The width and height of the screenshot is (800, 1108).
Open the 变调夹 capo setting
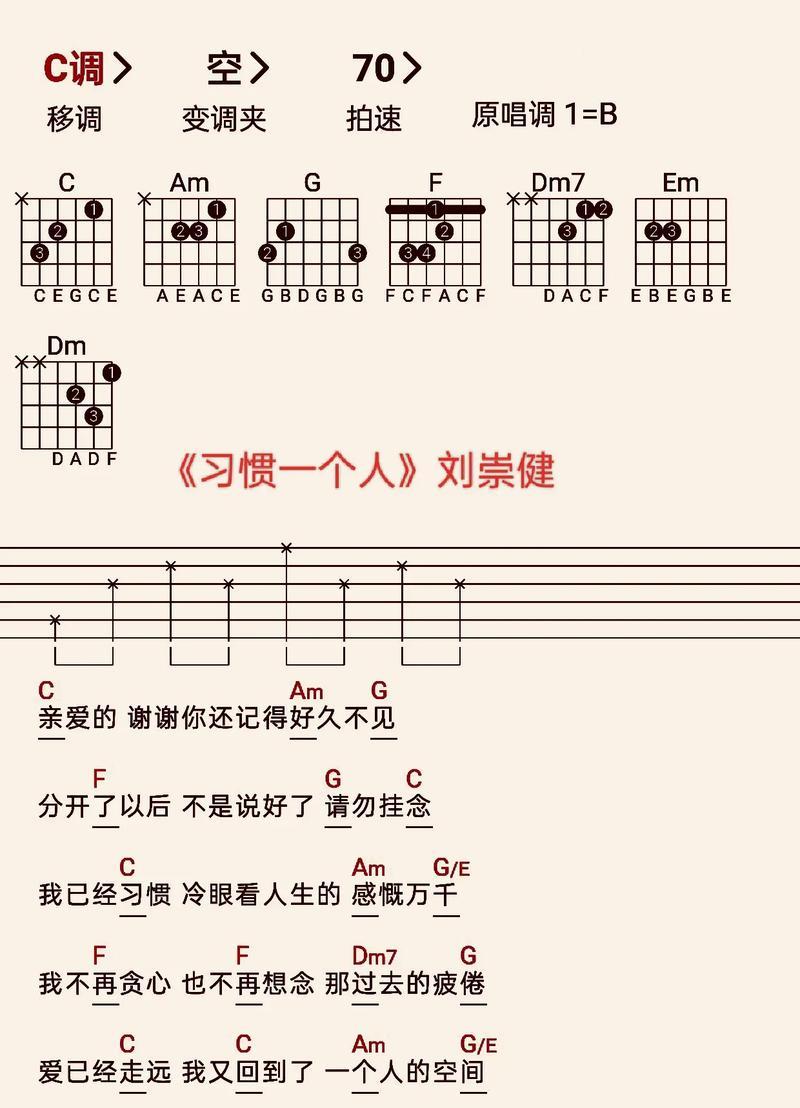point(238,69)
